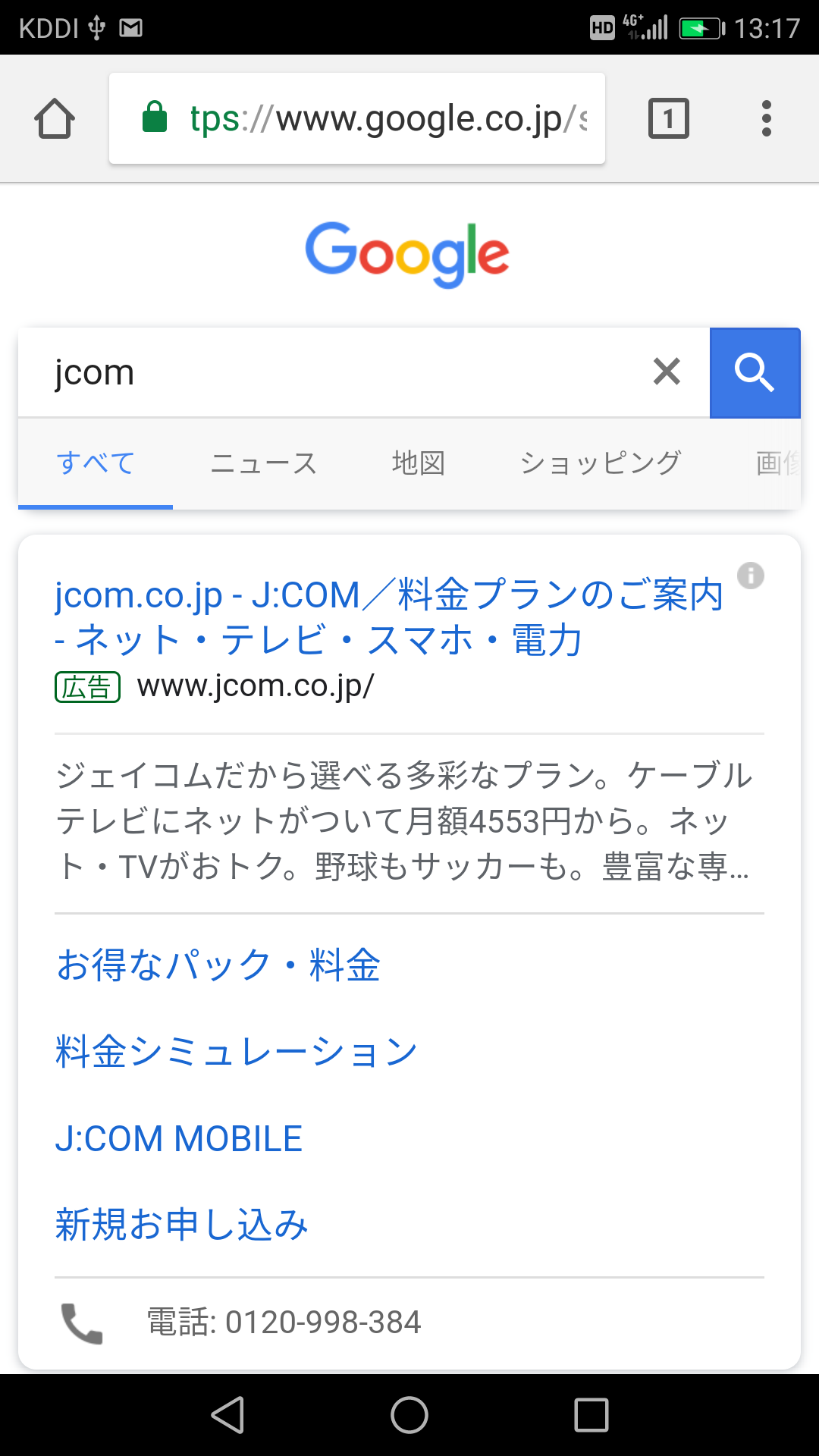
Task: Clear the search query with the X
Action: point(667,372)
